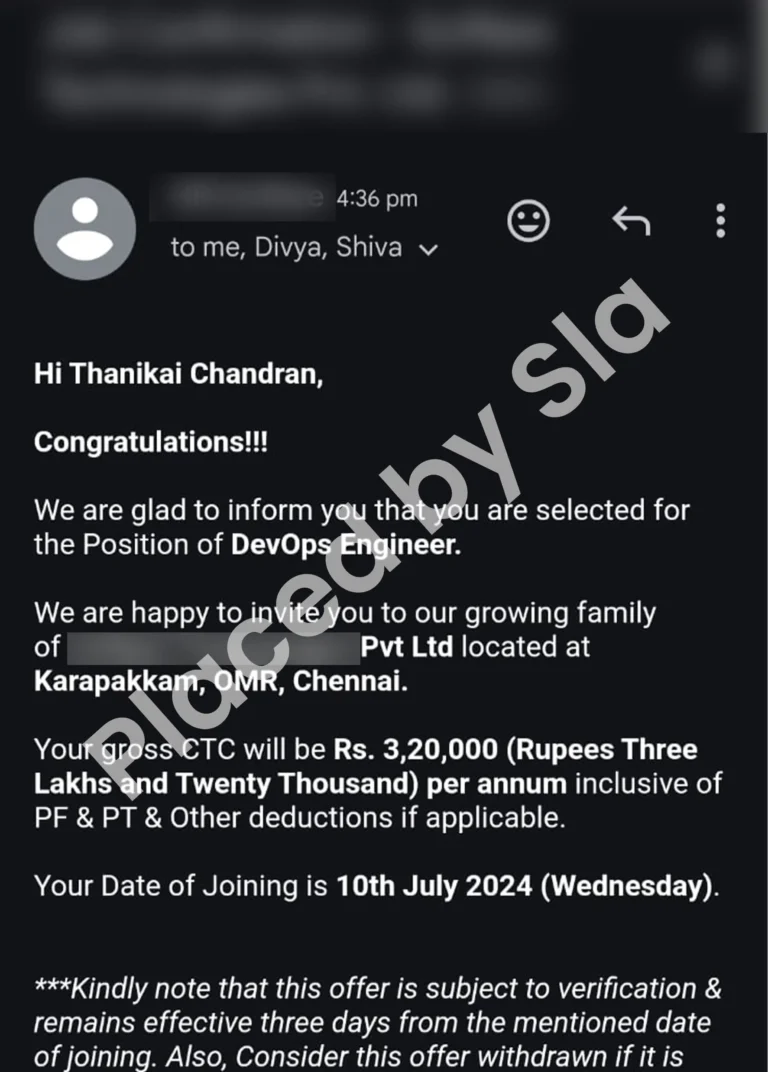Open the email overflow menu

click(x=720, y=221)
